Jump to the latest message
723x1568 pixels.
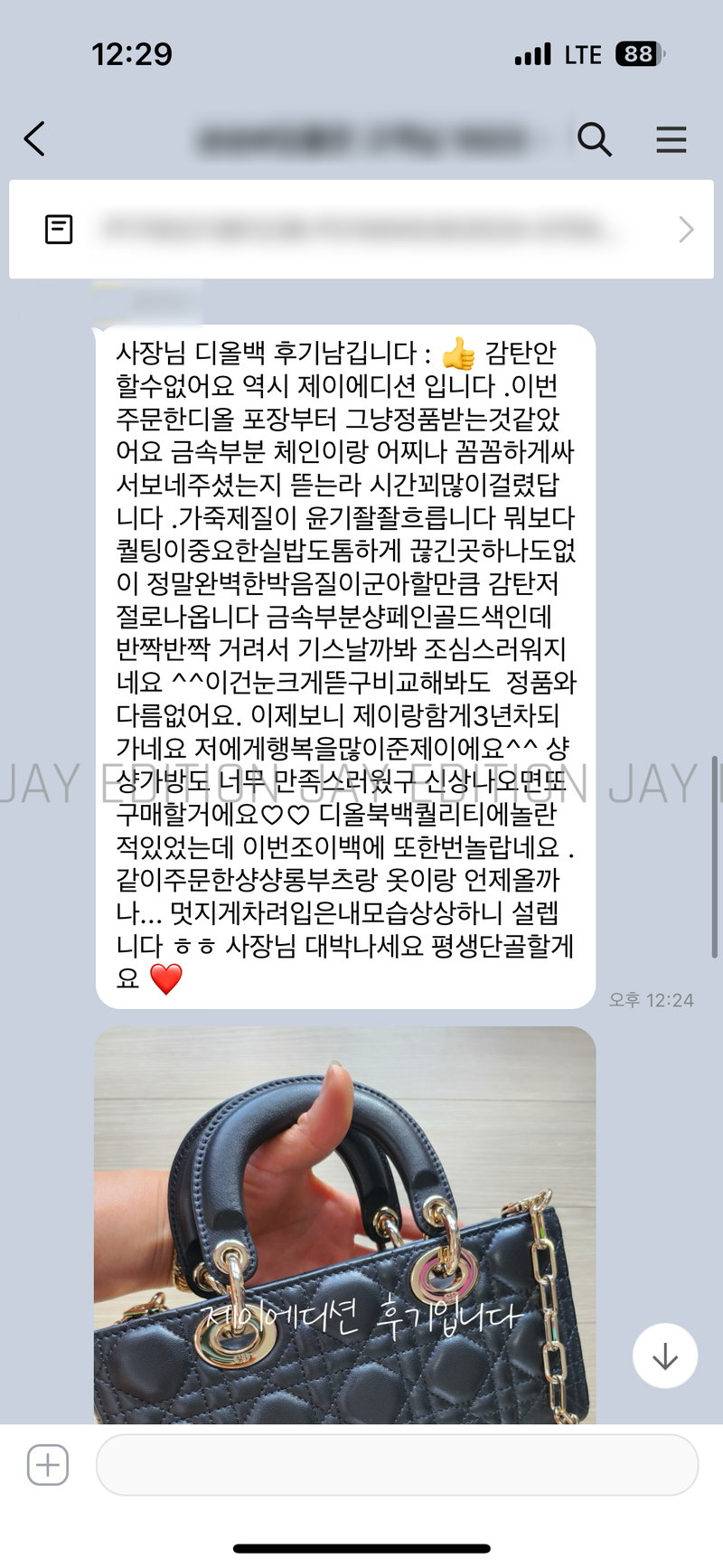[664, 1355]
